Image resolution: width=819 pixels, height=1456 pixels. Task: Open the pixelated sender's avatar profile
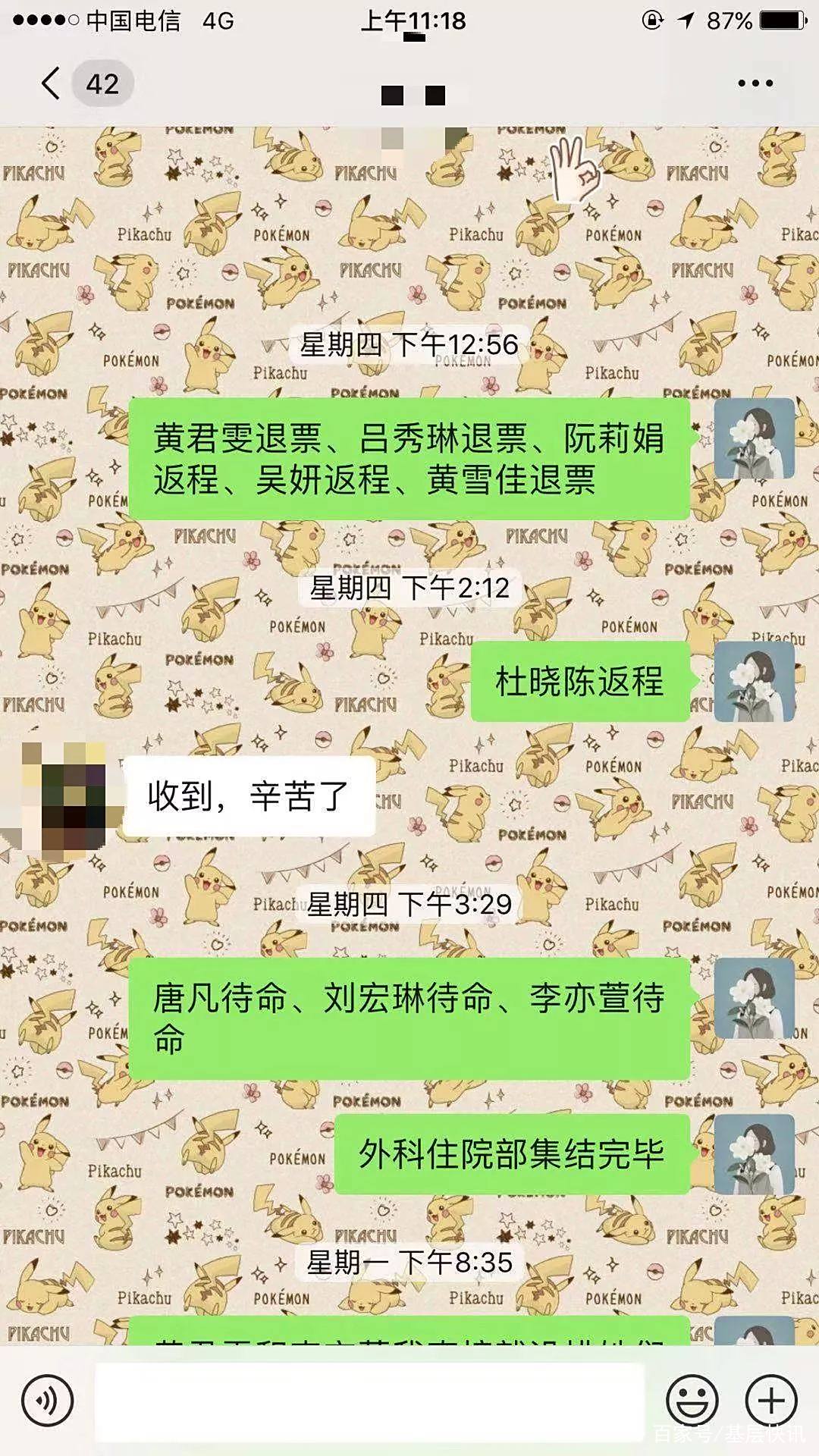point(62,797)
